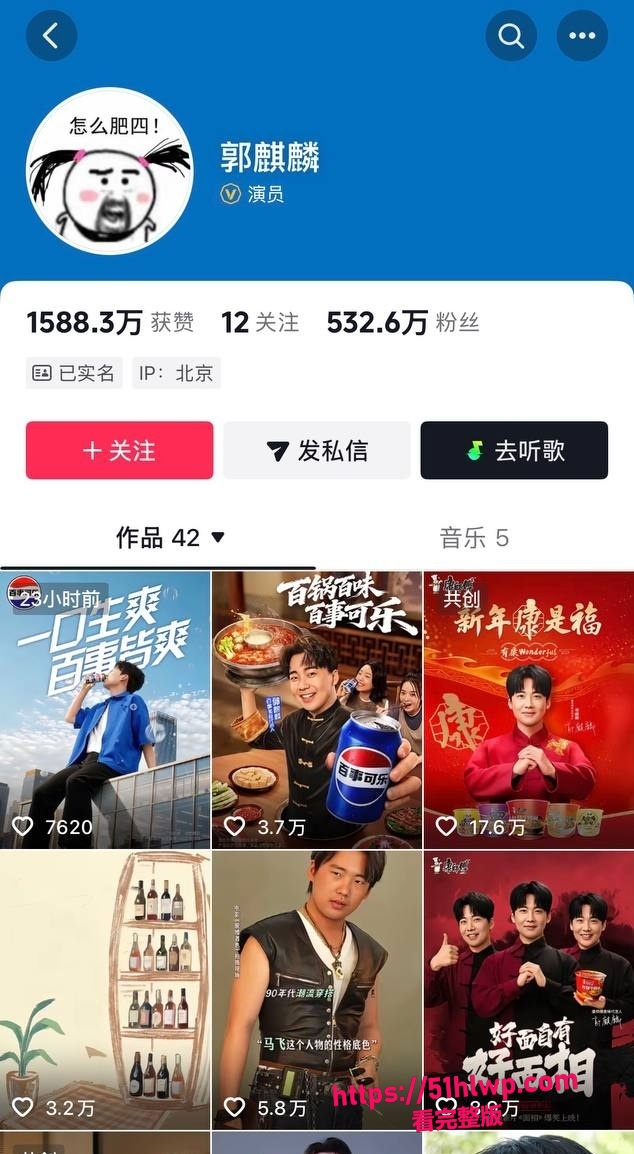
Task: View the profile avatar picture
Action: [110, 171]
